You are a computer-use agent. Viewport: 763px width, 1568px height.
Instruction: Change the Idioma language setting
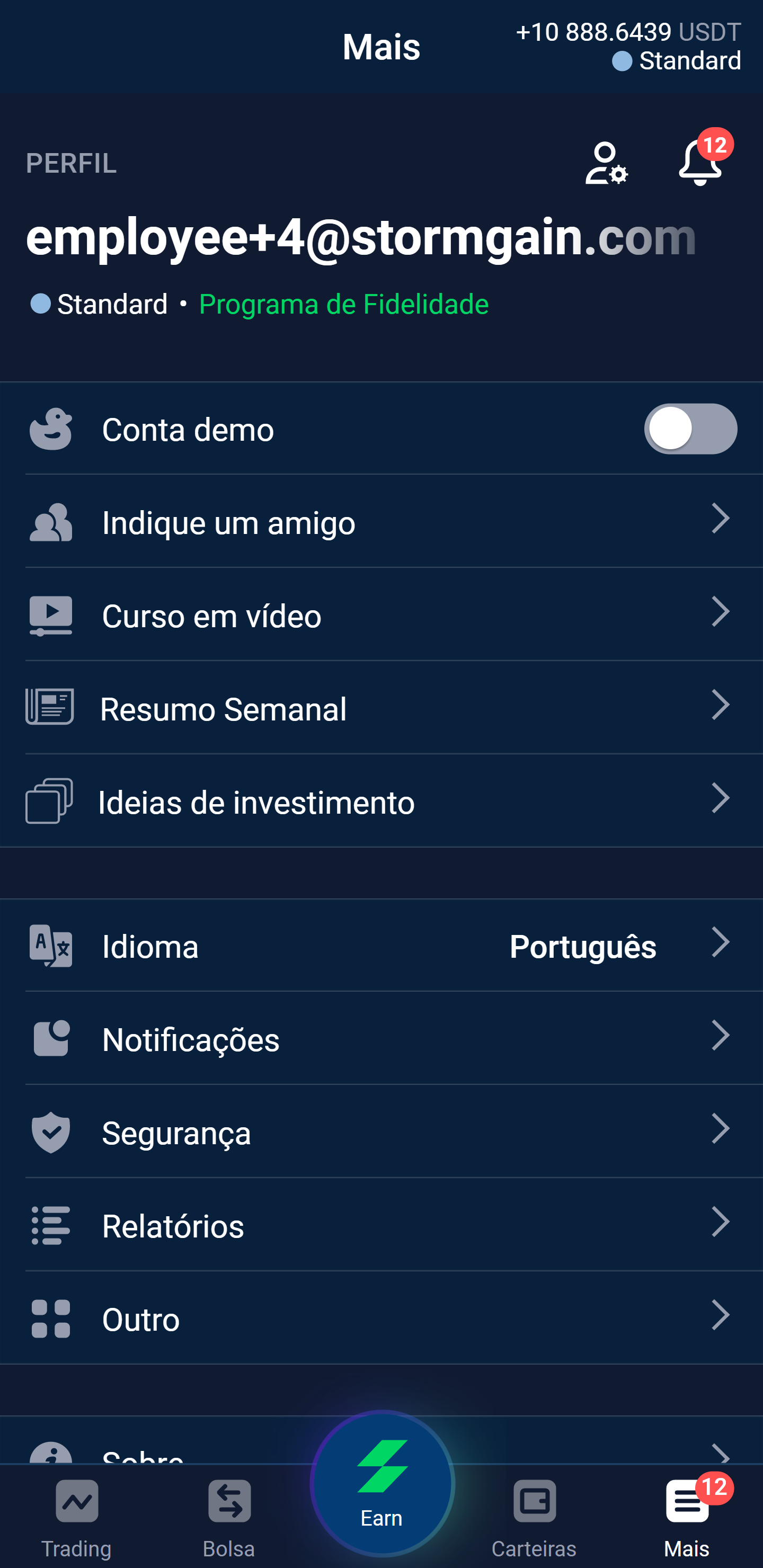pos(381,946)
